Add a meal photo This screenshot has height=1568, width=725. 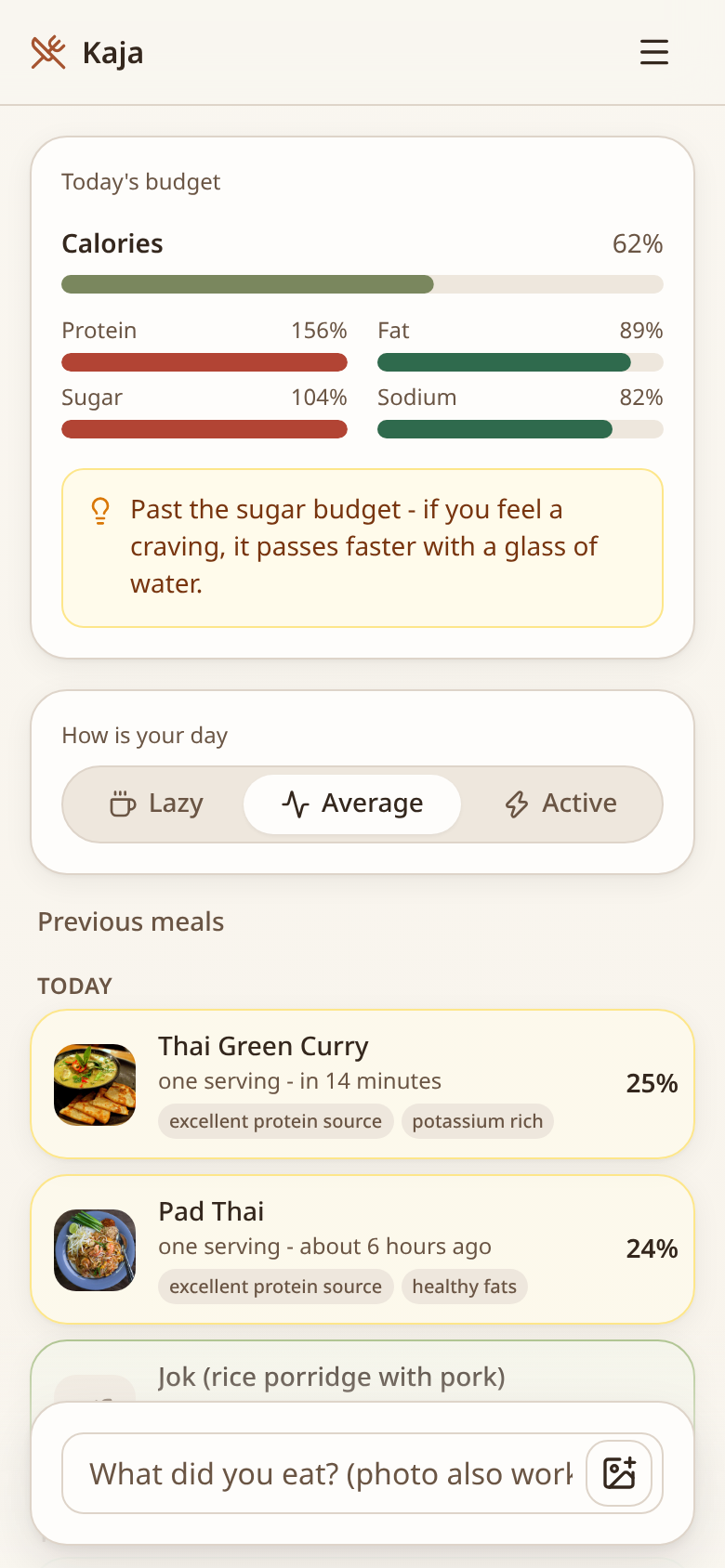click(x=619, y=1473)
